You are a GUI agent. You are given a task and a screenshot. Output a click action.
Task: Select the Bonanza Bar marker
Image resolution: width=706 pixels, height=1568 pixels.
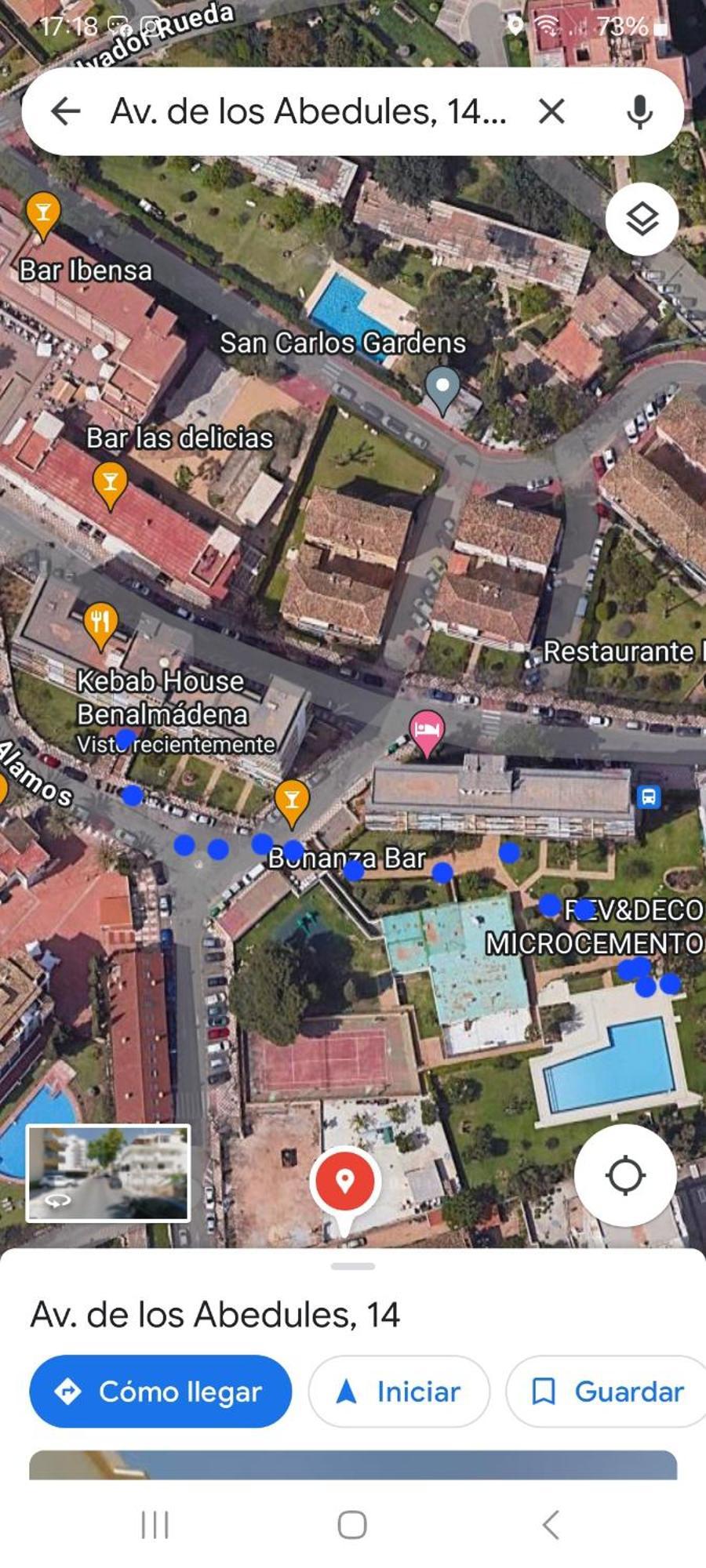(x=292, y=801)
